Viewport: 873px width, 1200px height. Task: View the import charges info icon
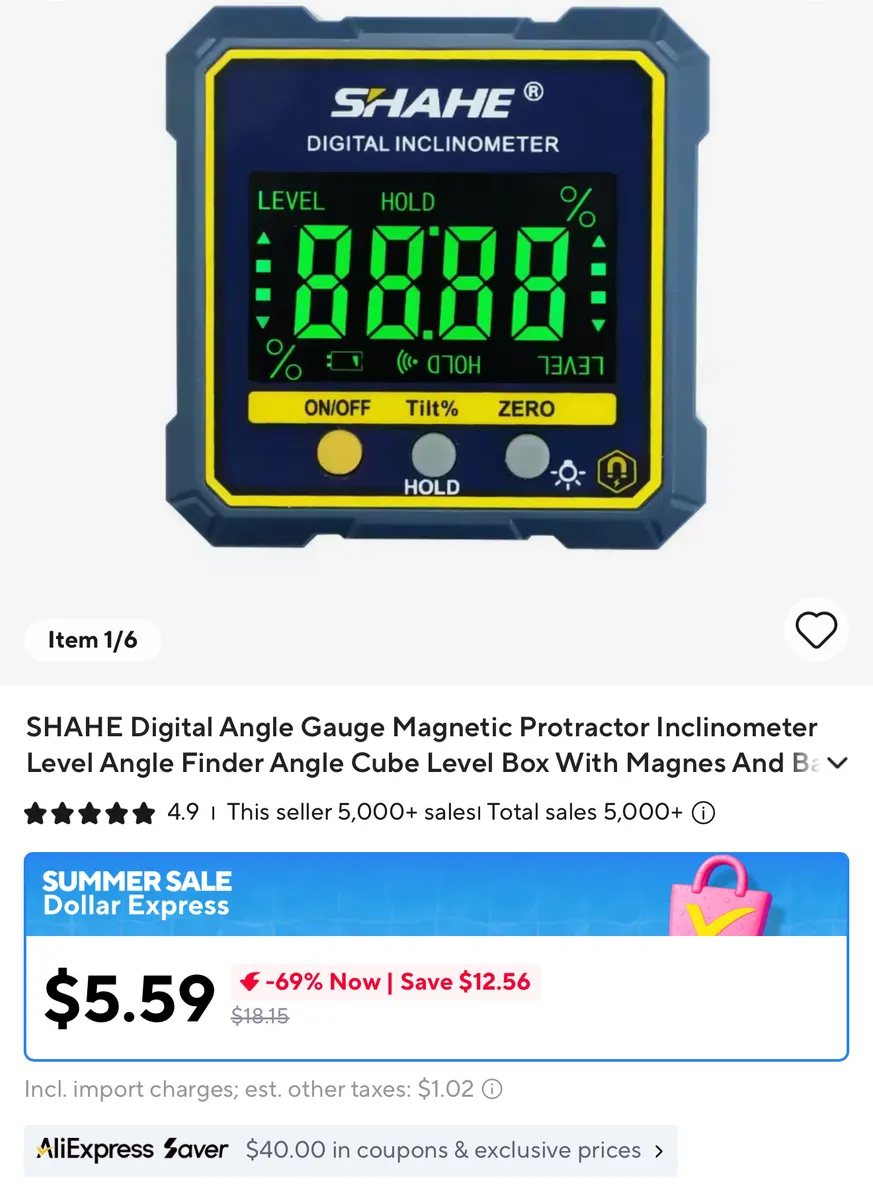(492, 1089)
